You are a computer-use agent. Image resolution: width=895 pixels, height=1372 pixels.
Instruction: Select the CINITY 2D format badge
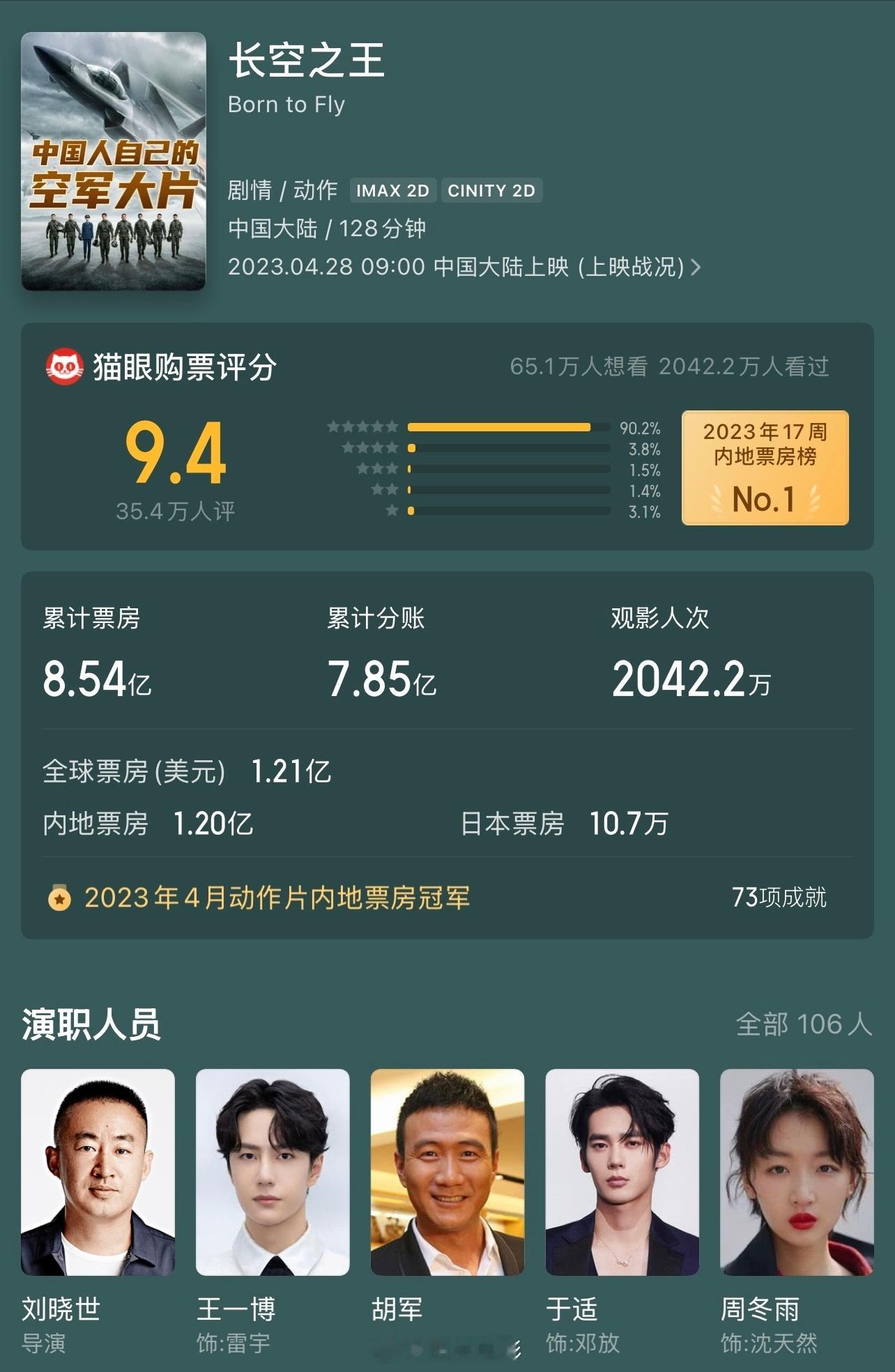(491, 190)
